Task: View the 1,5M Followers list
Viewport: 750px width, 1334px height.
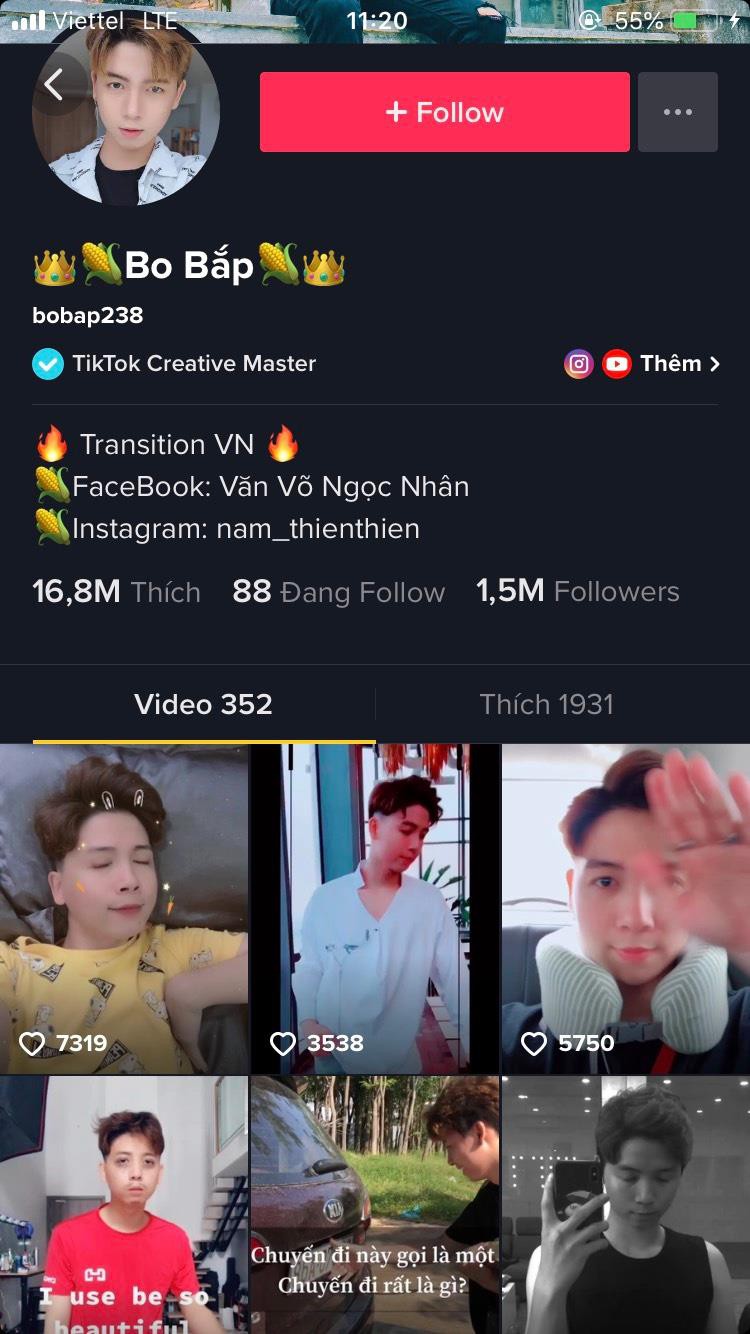Action: (578, 592)
